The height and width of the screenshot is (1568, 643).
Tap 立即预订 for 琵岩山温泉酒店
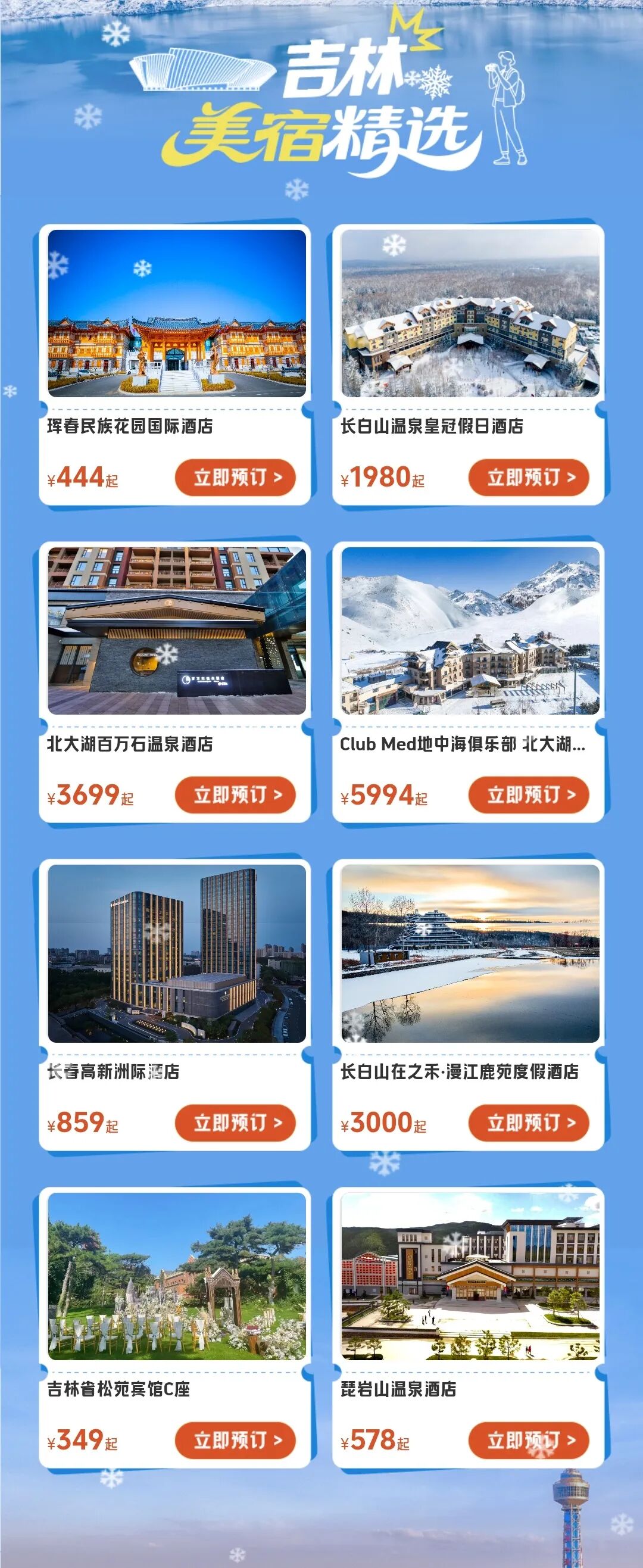[x=529, y=1440]
